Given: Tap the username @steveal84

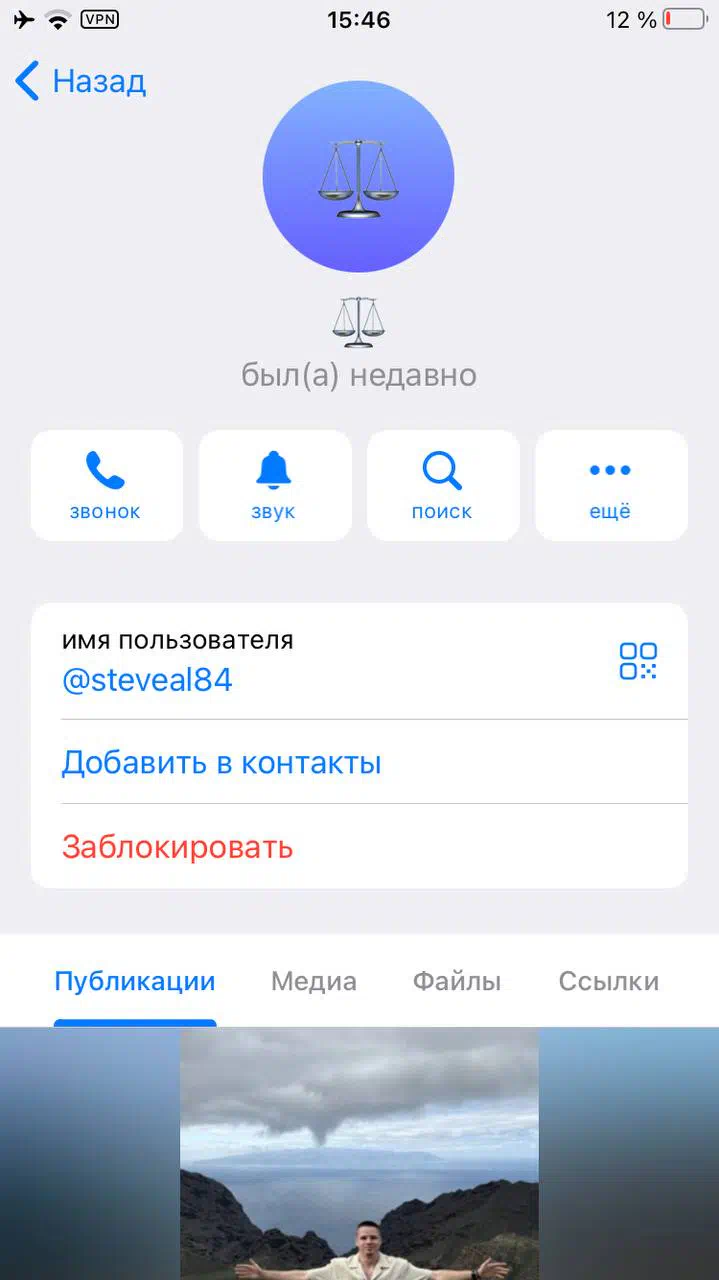Looking at the screenshot, I should 147,681.
